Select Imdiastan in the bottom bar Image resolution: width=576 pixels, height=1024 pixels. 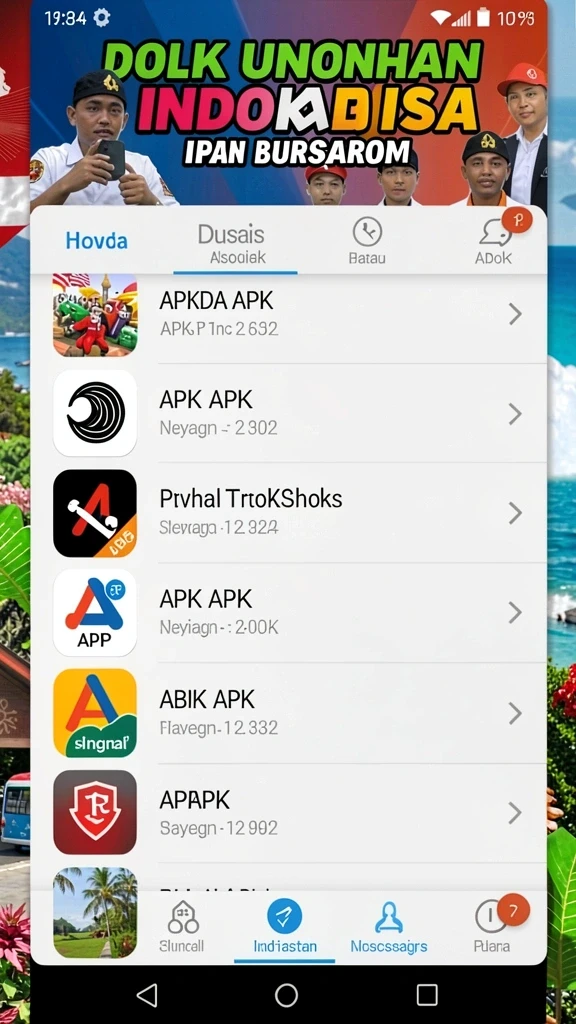click(x=285, y=927)
